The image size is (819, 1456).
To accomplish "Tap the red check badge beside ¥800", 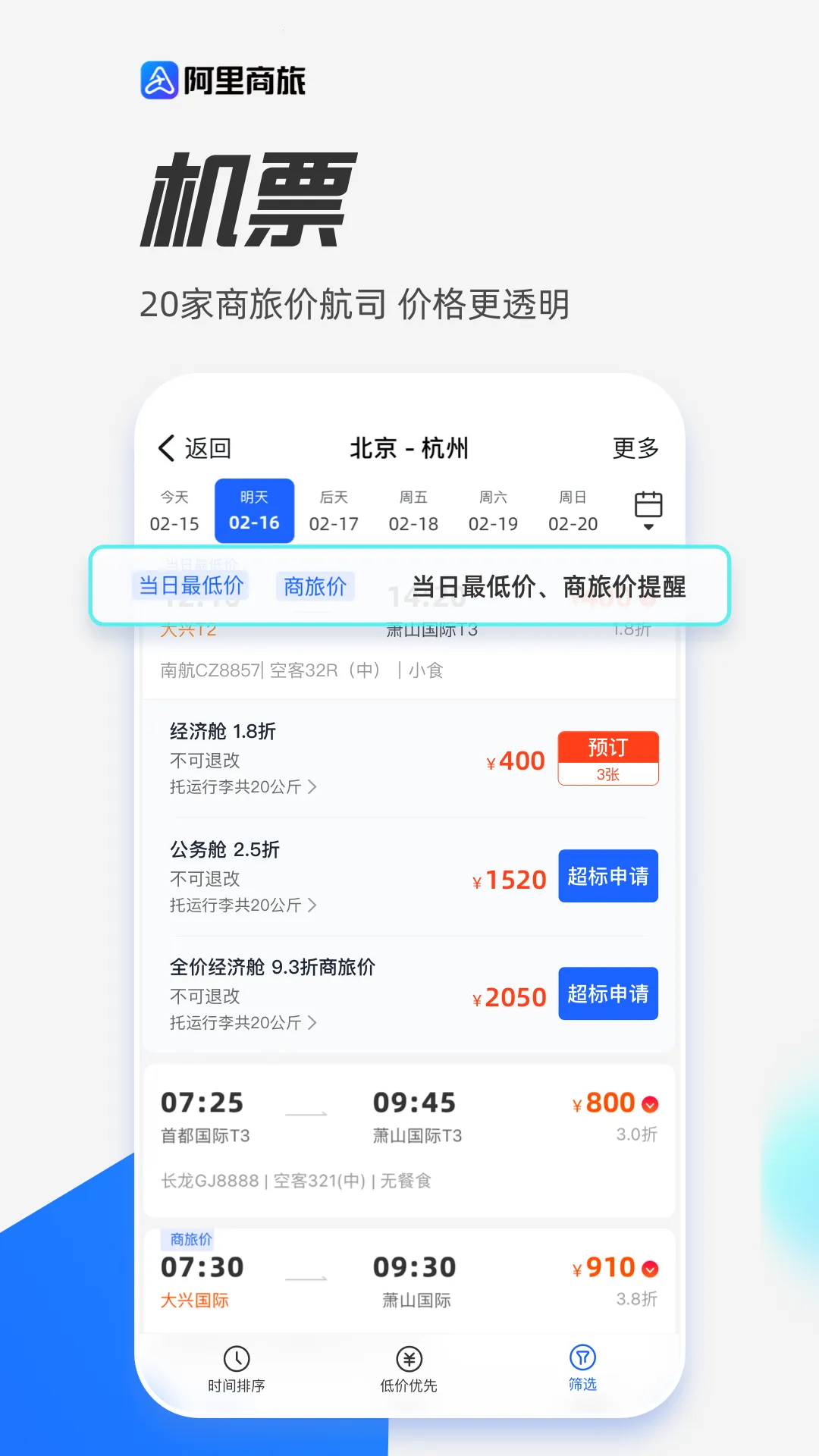I will pyautogui.click(x=651, y=1103).
